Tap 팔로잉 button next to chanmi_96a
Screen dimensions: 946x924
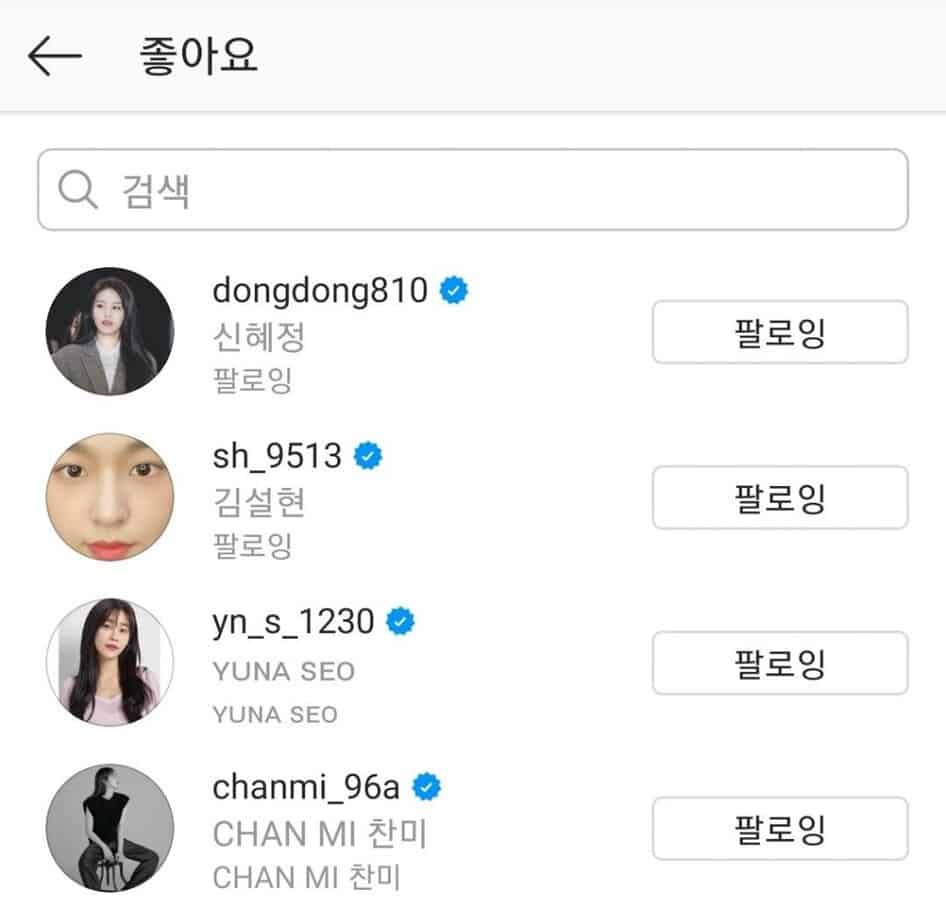779,828
